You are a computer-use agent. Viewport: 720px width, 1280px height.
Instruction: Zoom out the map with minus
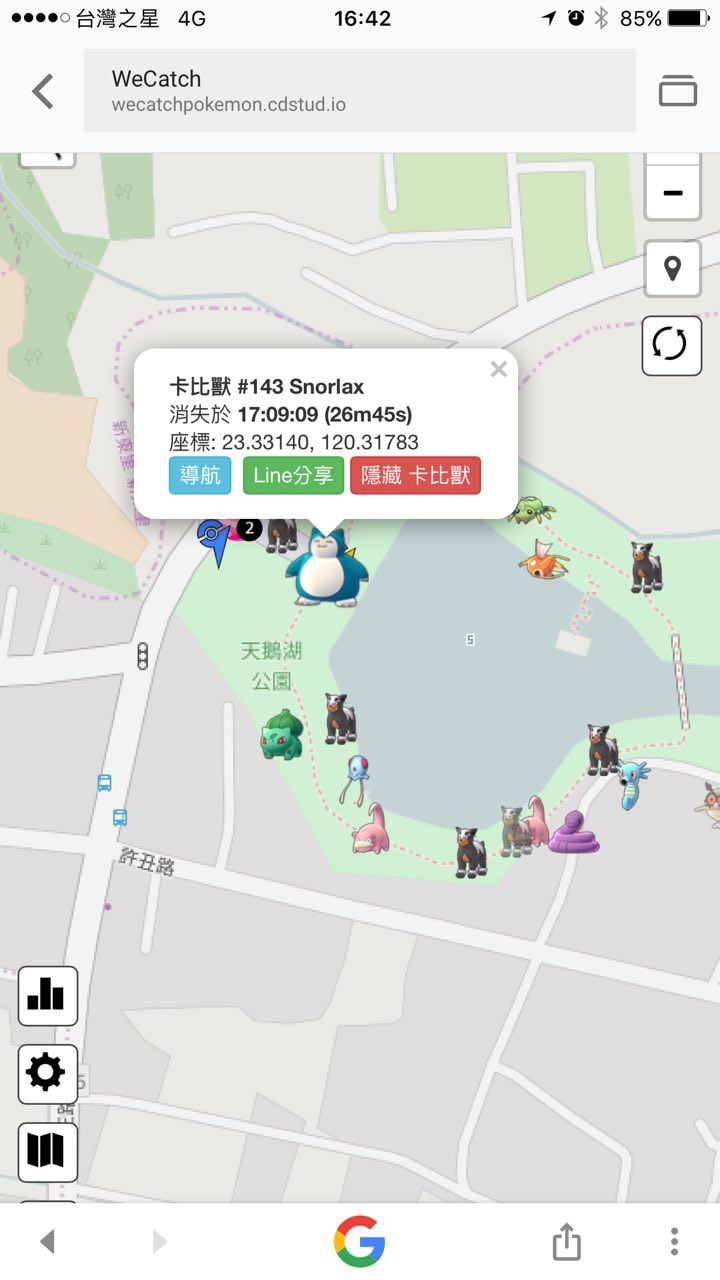(672, 192)
